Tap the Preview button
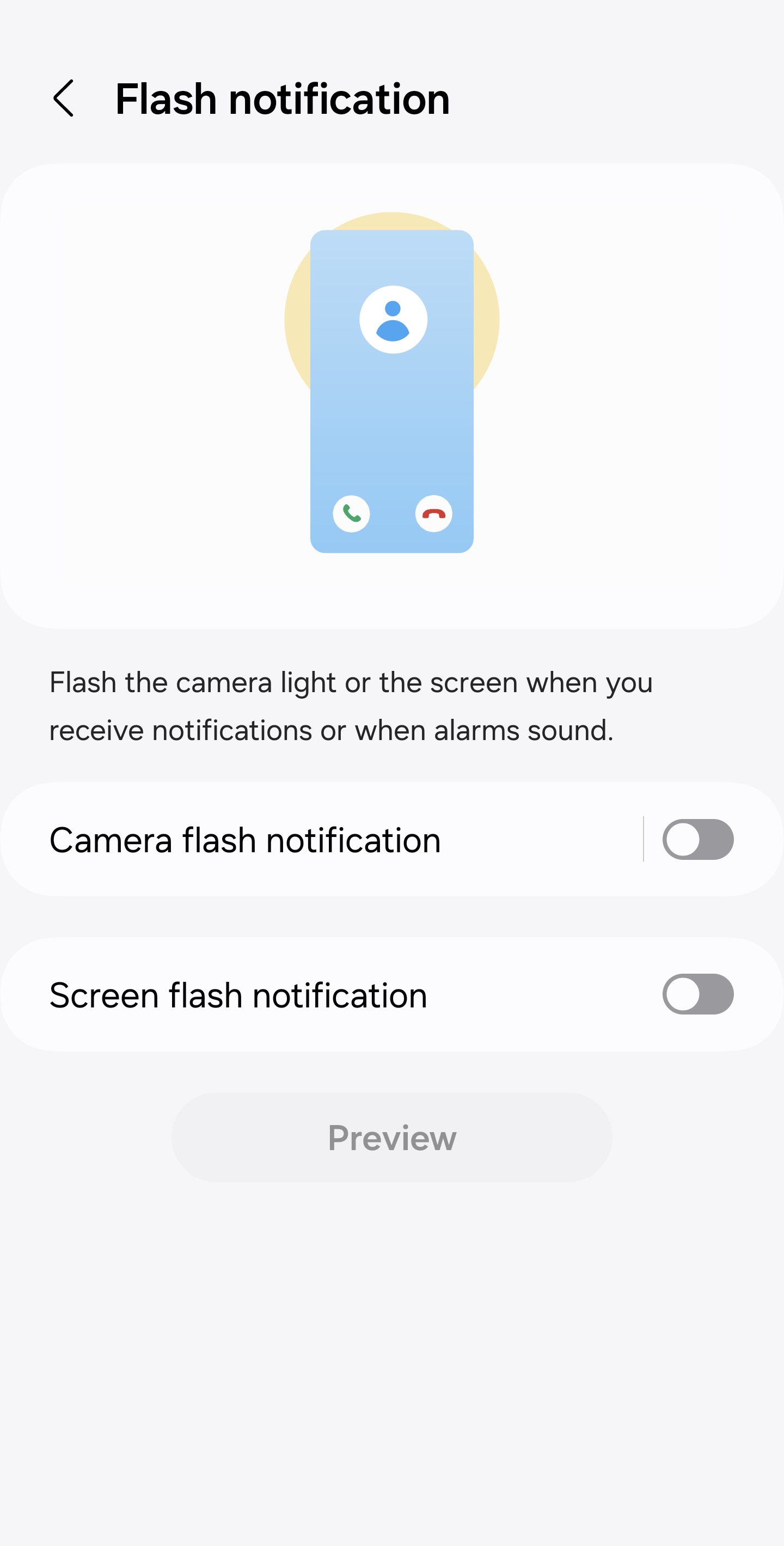Viewport: 784px width, 1546px height. coord(391,1137)
